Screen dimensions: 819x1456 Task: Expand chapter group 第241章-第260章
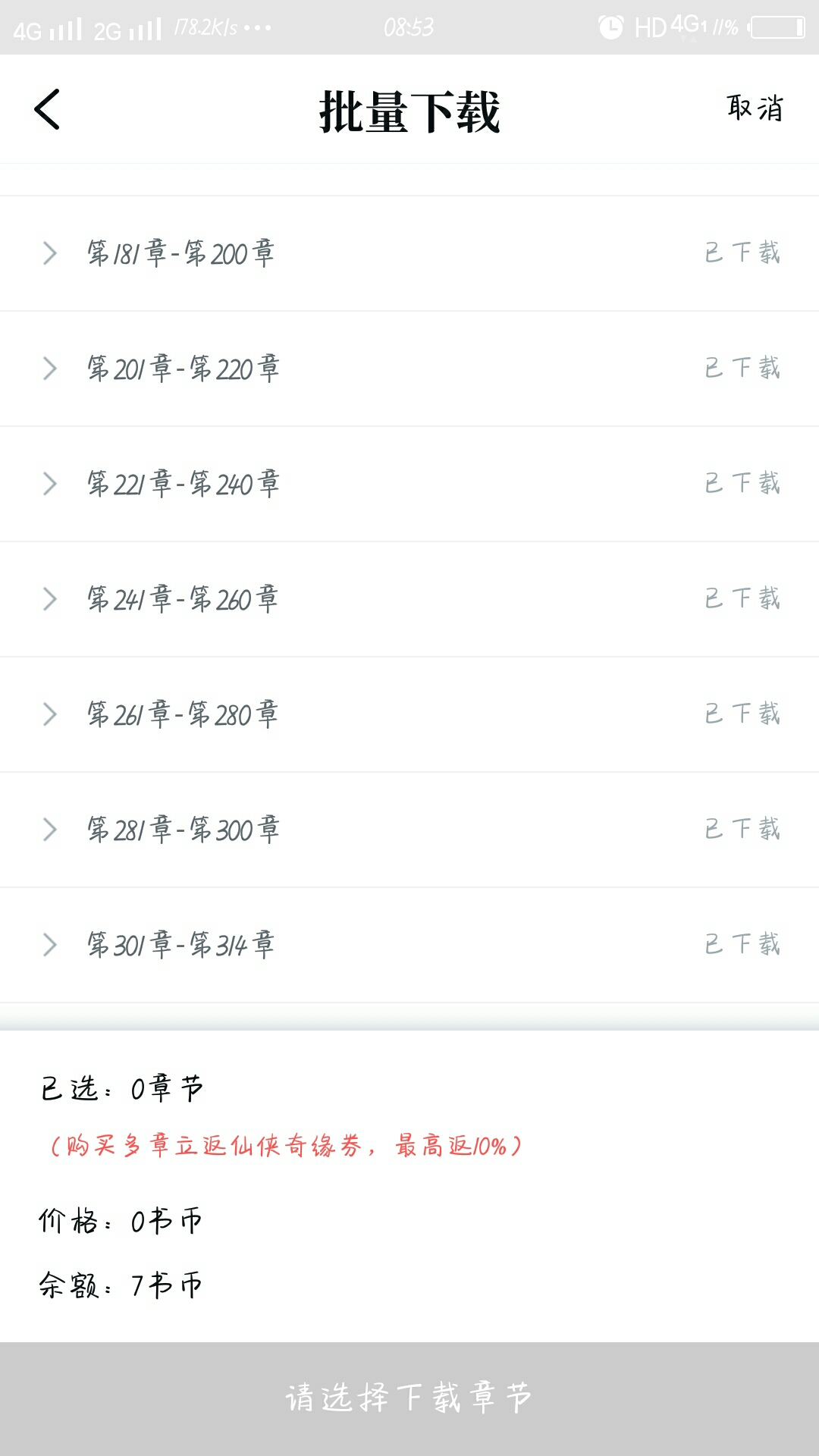(x=50, y=599)
